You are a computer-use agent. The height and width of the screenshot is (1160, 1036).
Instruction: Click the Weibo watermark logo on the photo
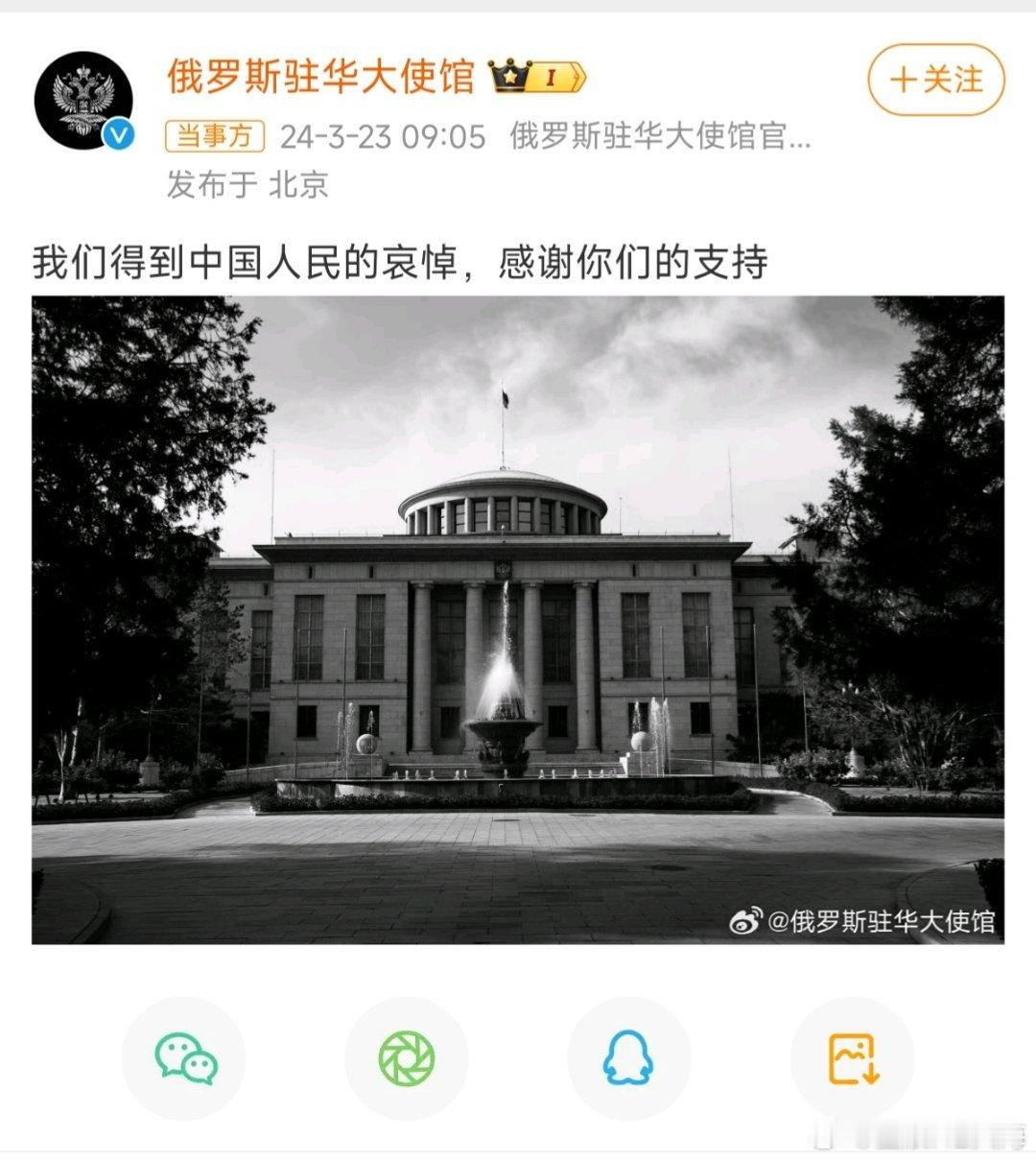(743, 923)
